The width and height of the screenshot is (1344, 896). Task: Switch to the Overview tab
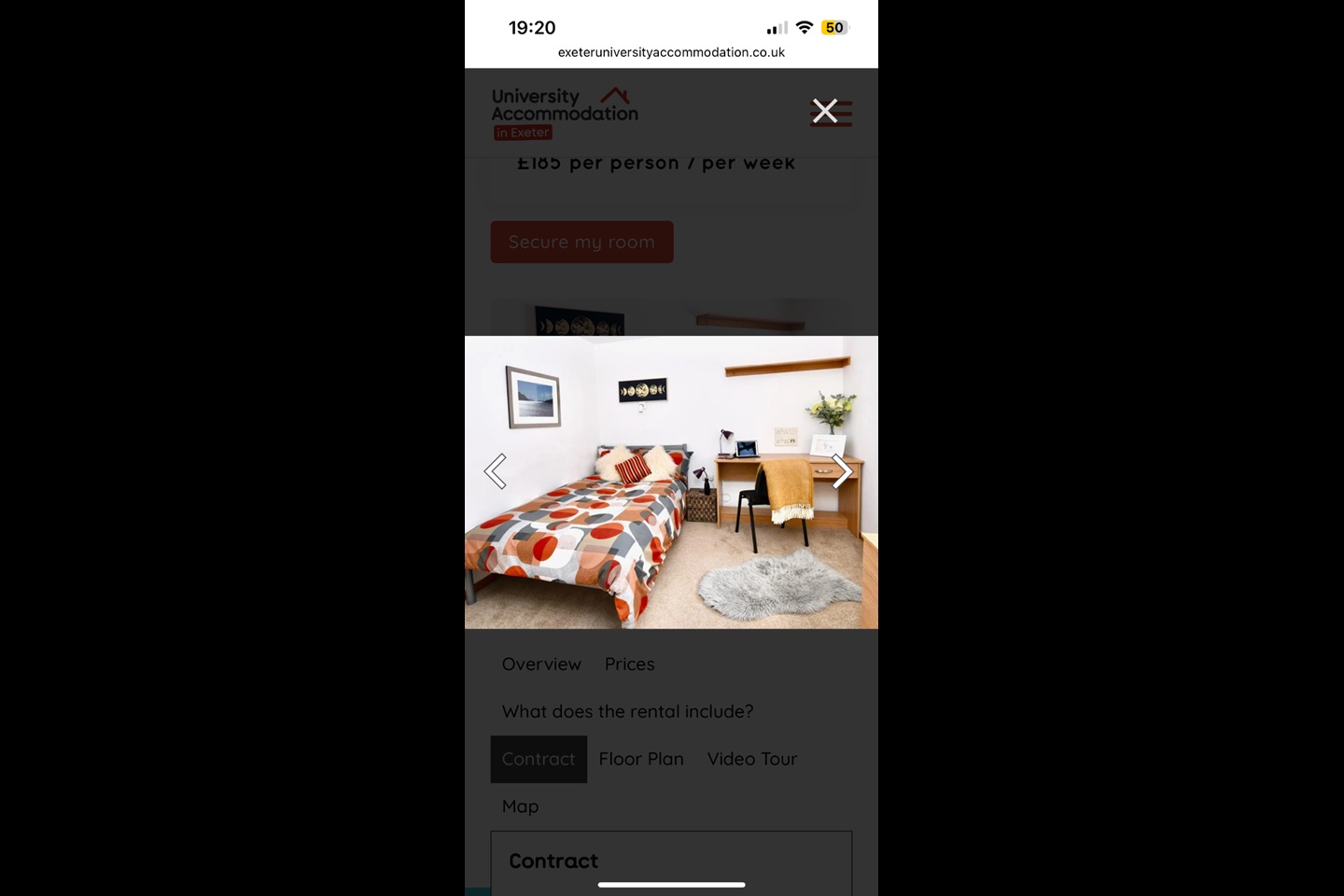pos(541,665)
